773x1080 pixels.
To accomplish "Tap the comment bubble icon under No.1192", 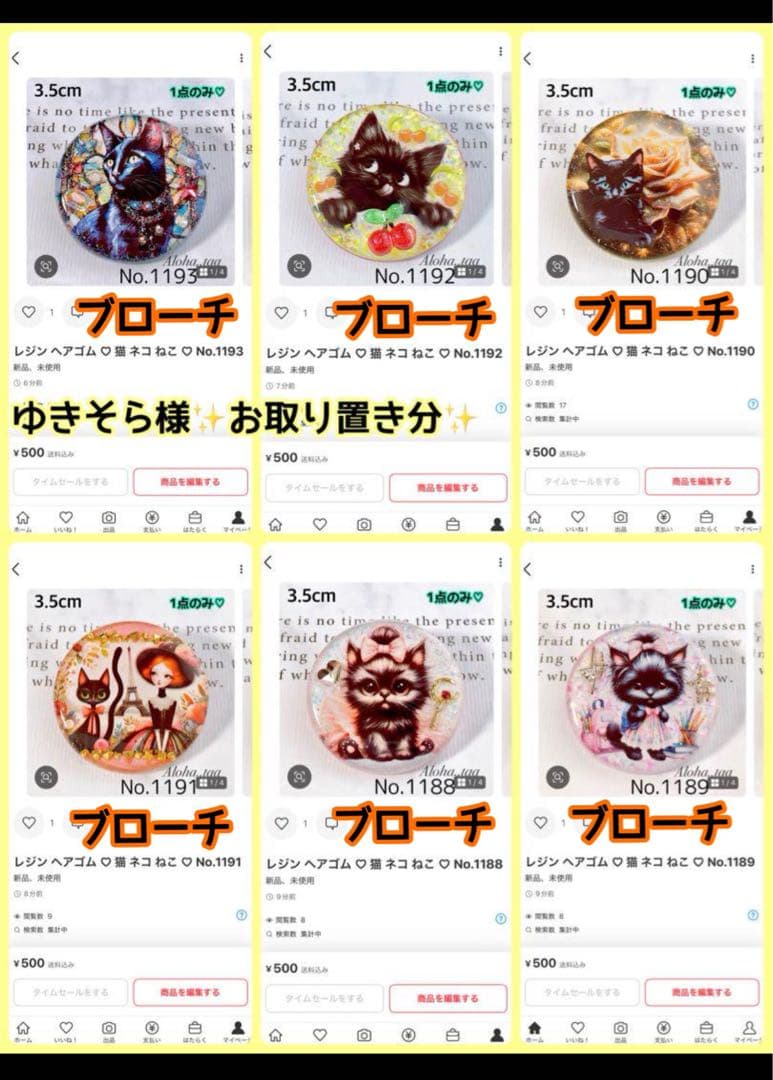I will pos(330,311).
